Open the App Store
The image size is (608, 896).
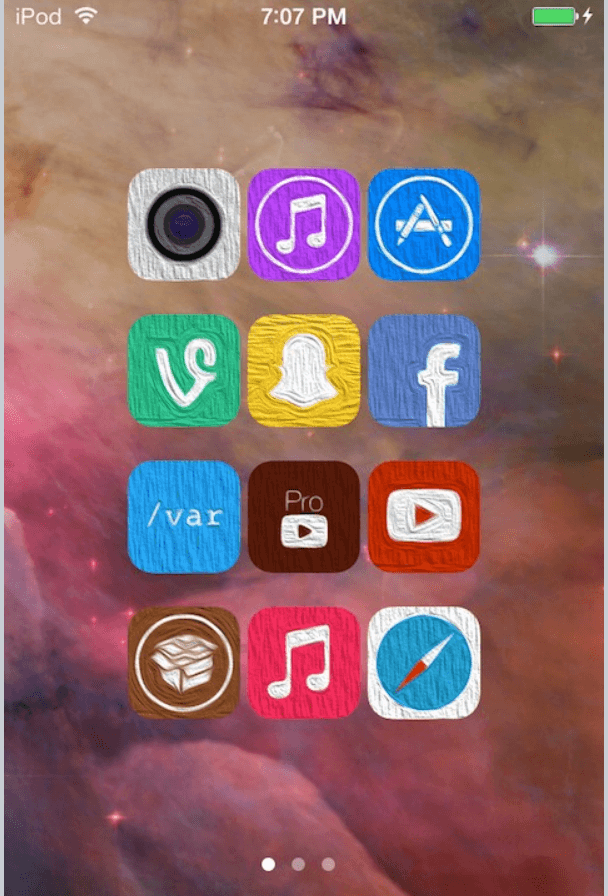tap(424, 224)
